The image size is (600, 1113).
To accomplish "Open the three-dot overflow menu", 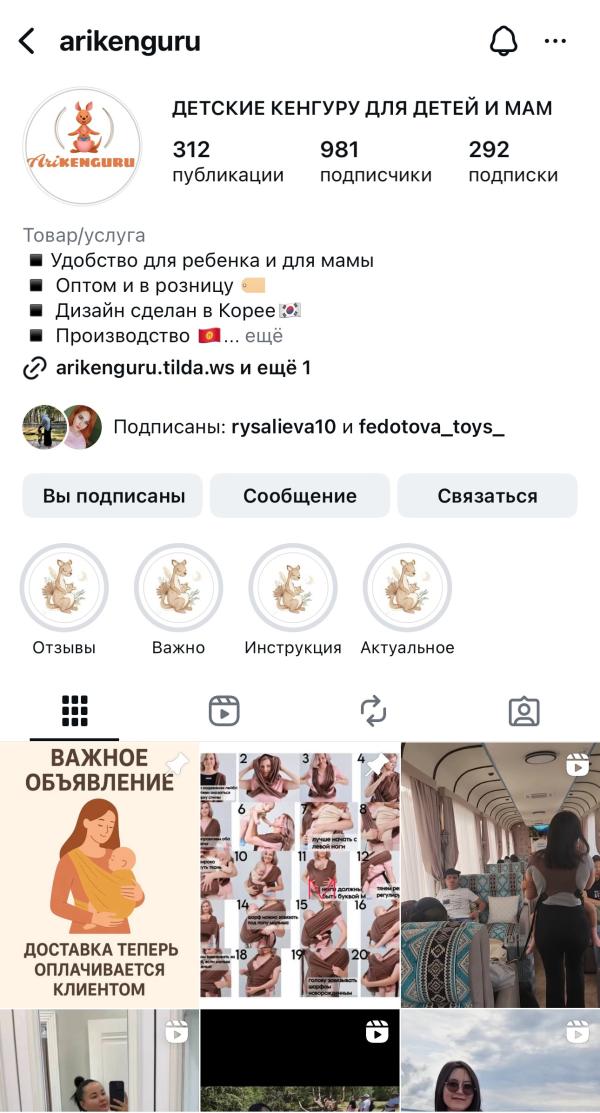I will pos(555,41).
